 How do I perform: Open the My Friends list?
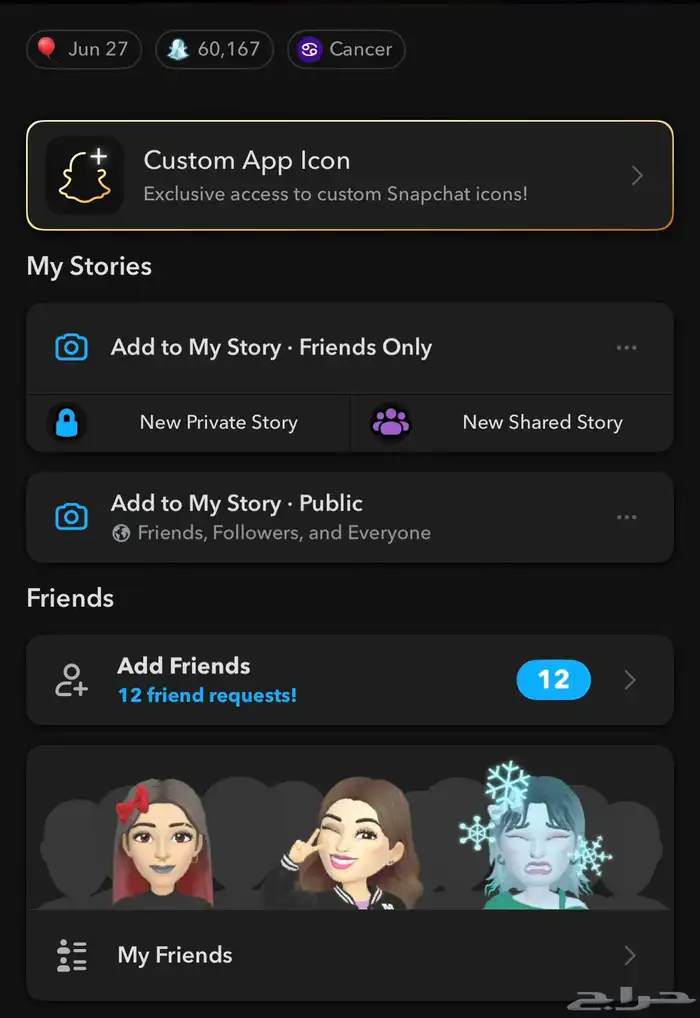[x=349, y=955]
